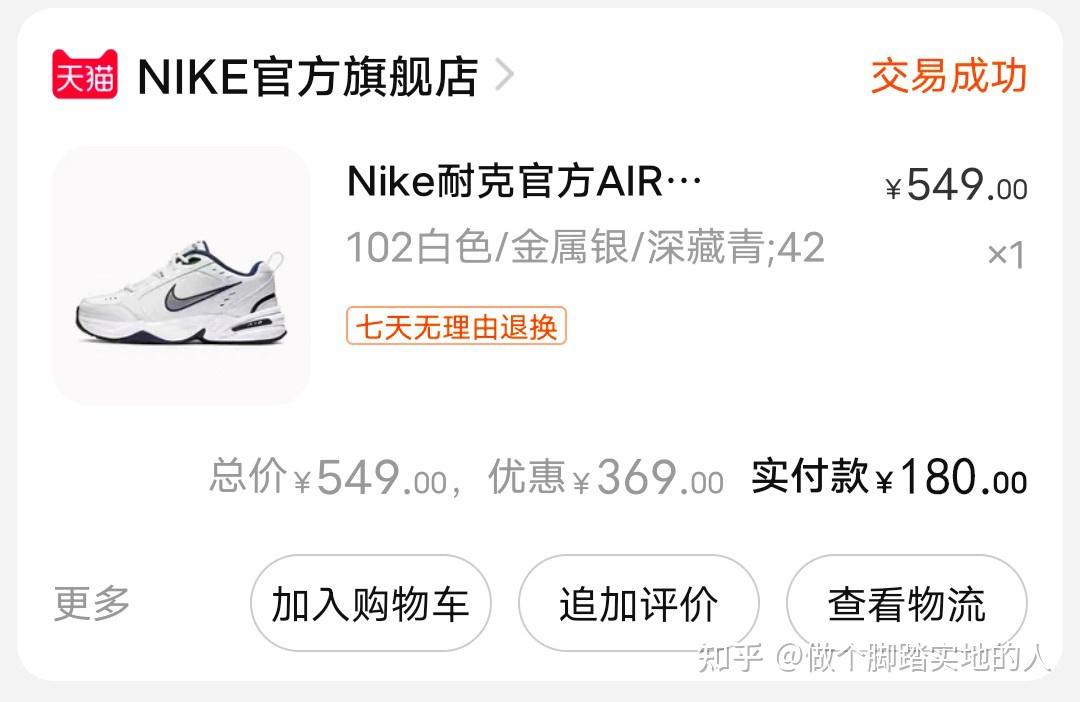Add a follow-up review via 追加评价
1080x702 pixels.
tap(638, 604)
